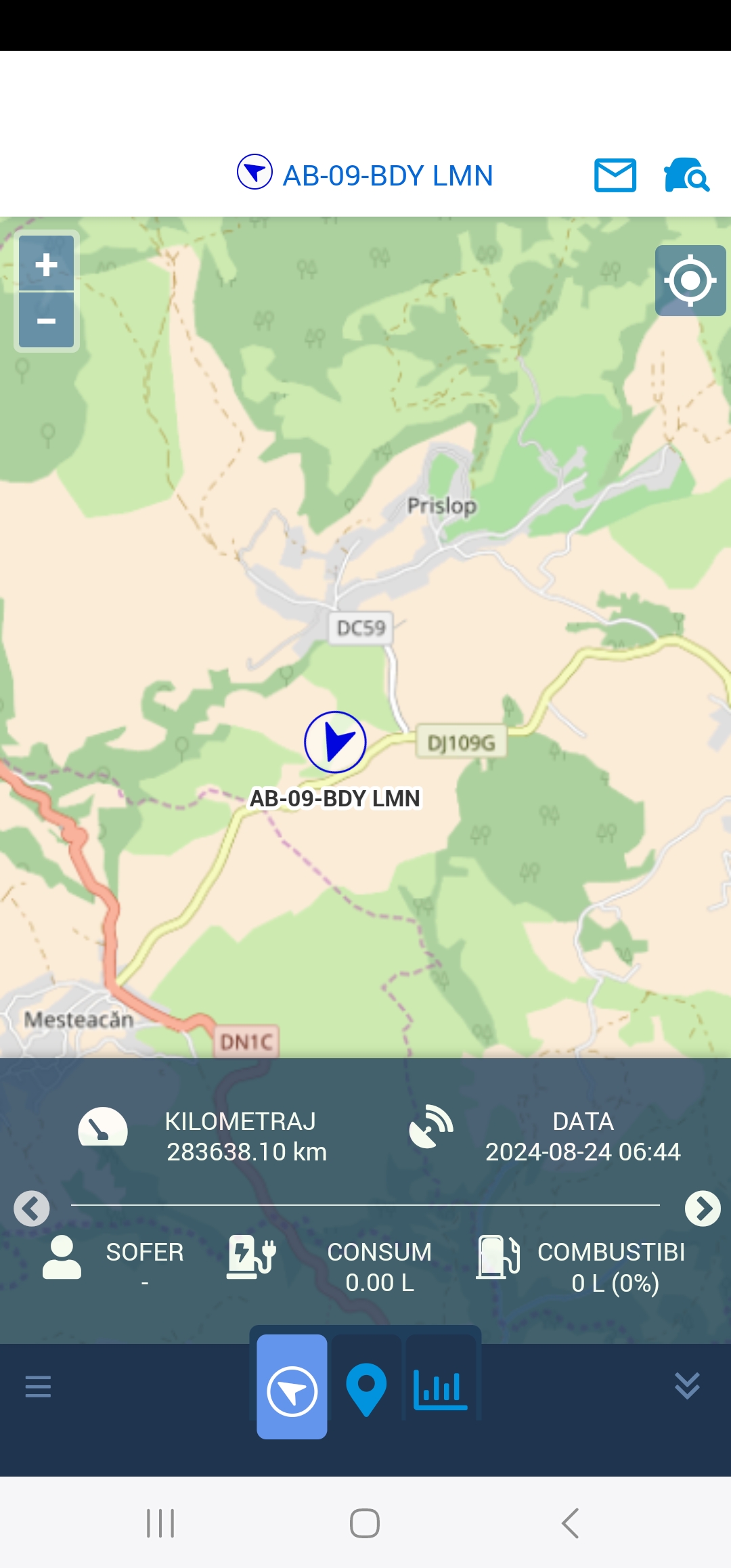Open the messages envelope icon
Viewport: 731px width, 1568px height.
pos(615,175)
